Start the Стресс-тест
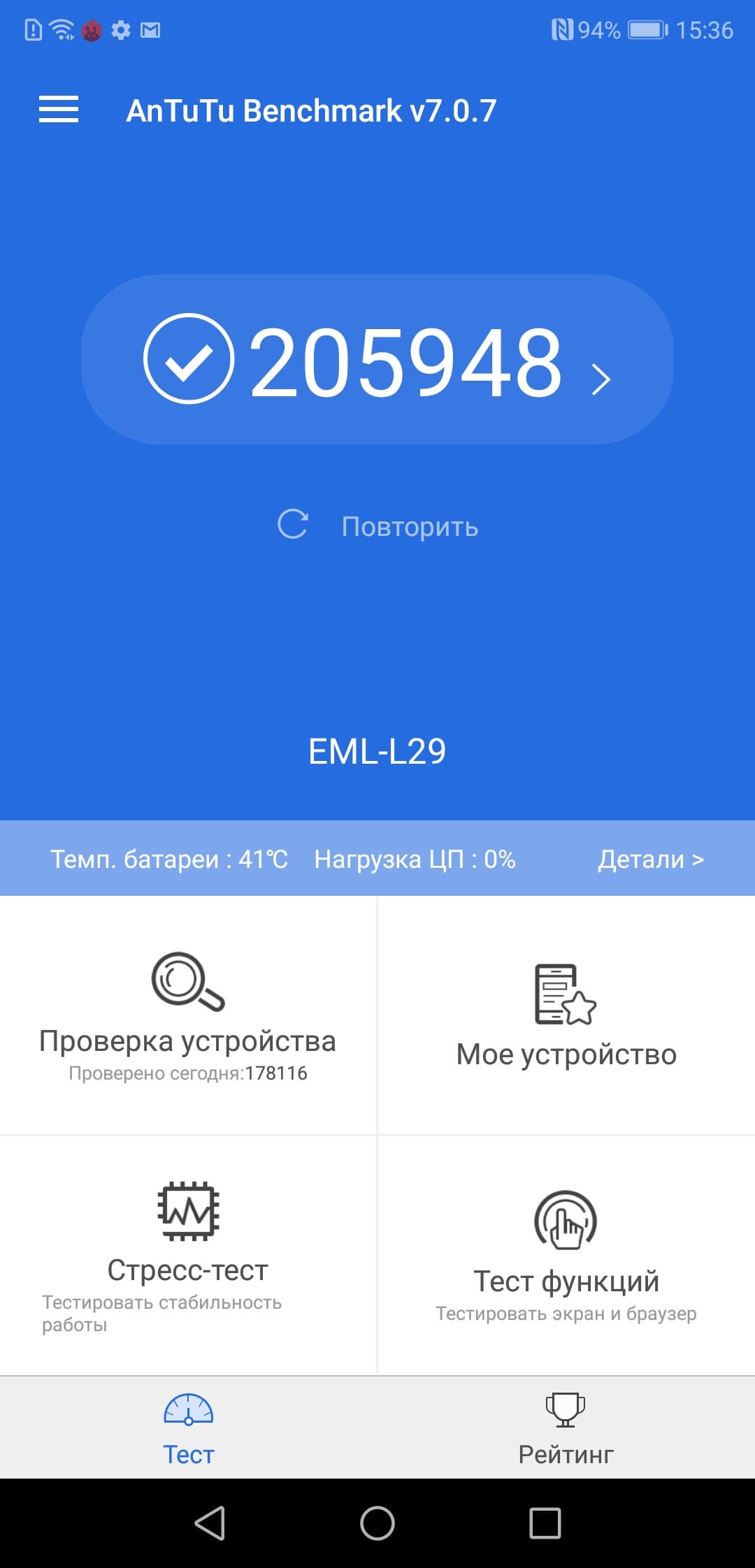Image resolution: width=755 pixels, height=1568 pixels. [188, 1255]
